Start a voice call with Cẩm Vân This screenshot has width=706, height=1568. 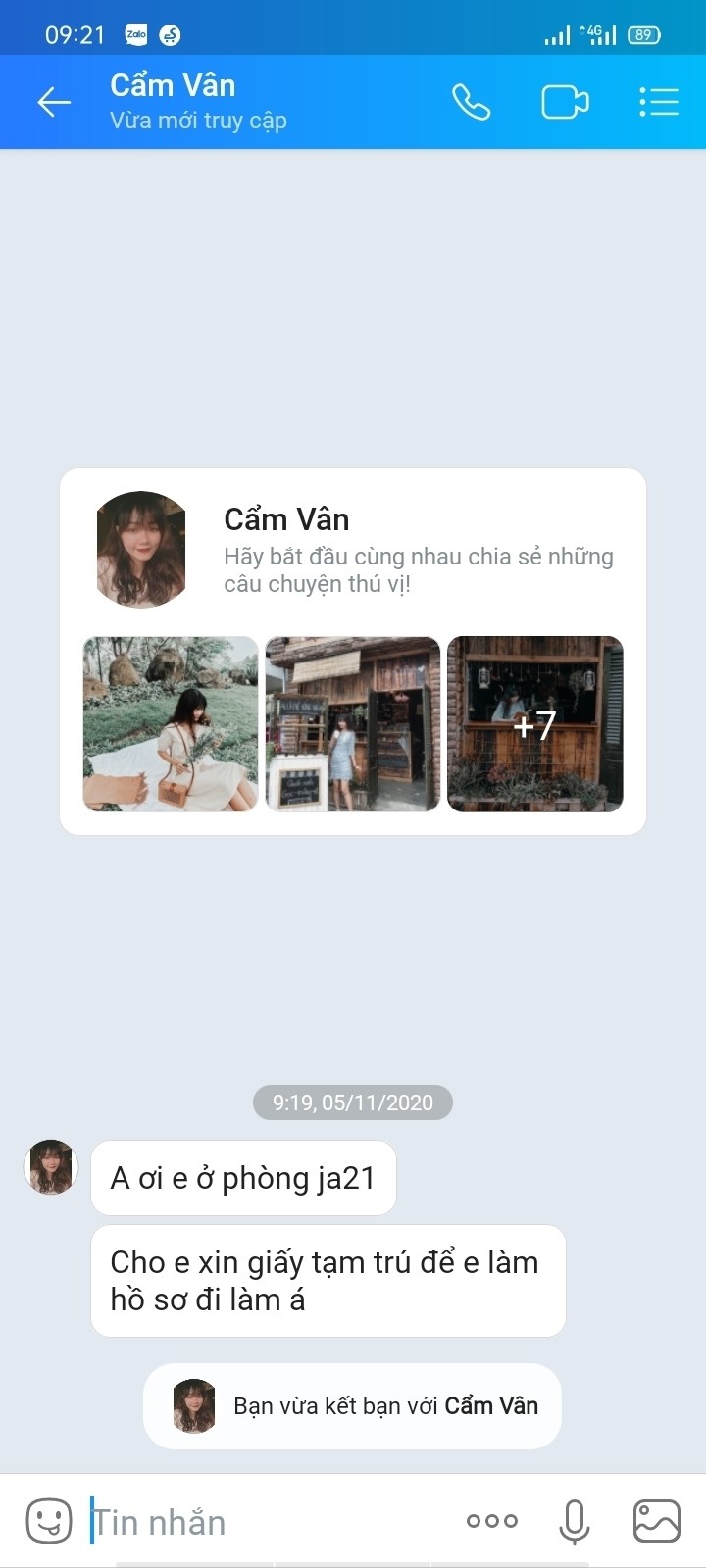471,102
